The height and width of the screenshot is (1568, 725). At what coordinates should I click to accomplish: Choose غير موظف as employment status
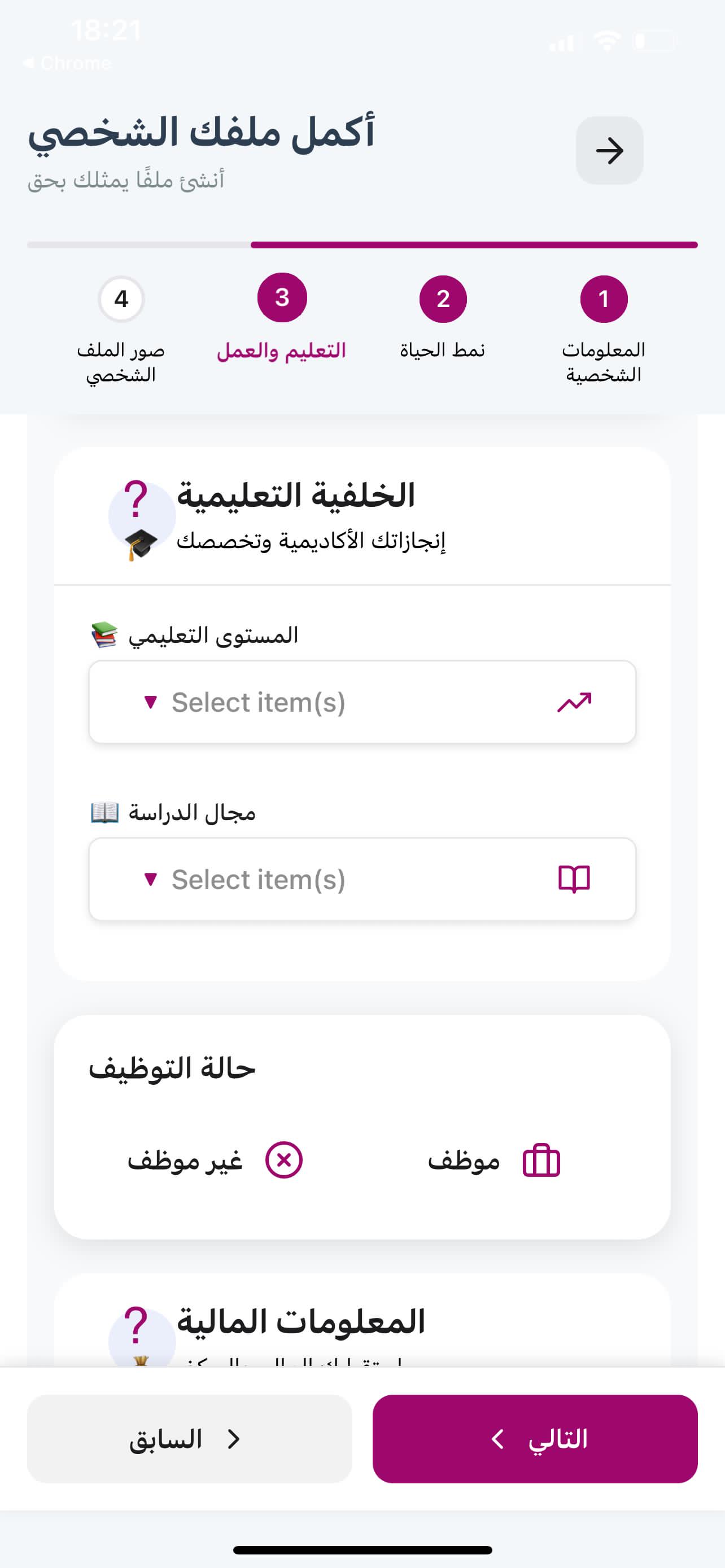[215, 1161]
